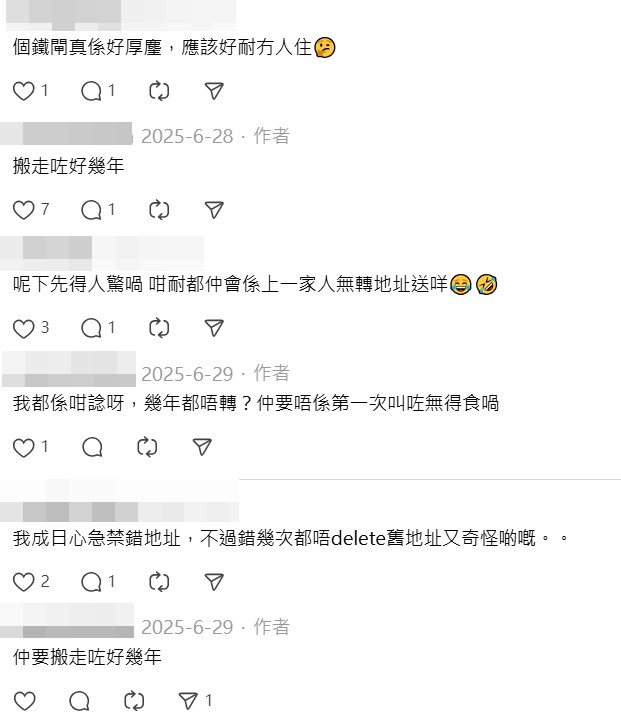621x723 pixels.
Task: Reply to the comment starting 呢下先得人驚喎
Action: (x=91, y=328)
